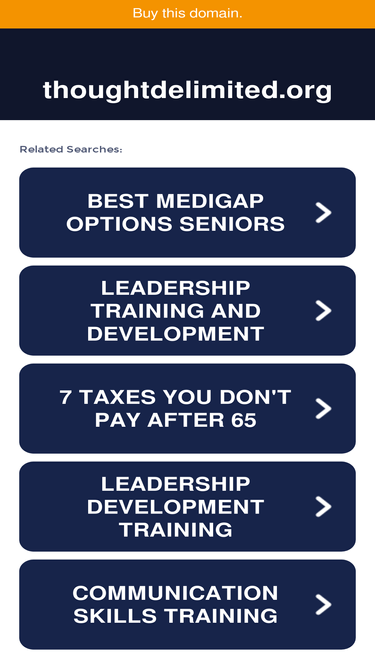The width and height of the screenshot is (375, 667).
Task: Choose Leadership Development Training search
Action: point(188,506)
